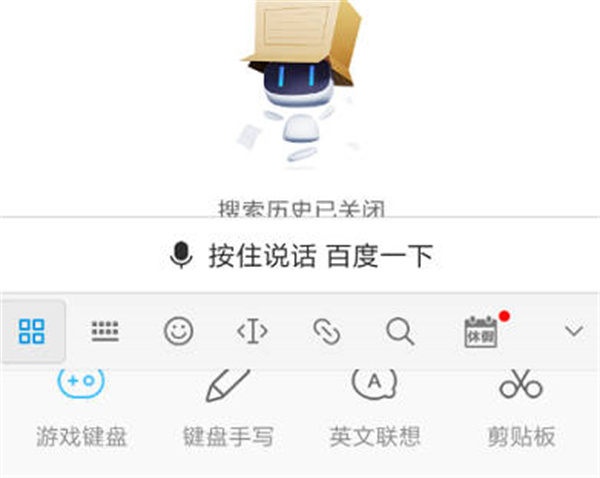600x478 pixels.
Task: Switch to the keyboard layout icon
Action: pyautogui.click(x=105, y=331)
